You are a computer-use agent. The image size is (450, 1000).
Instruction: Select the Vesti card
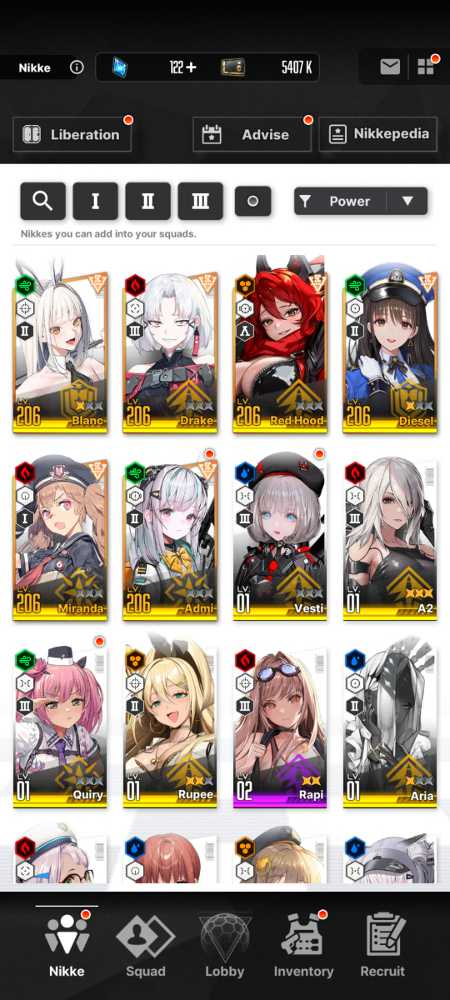coord(279,536)
